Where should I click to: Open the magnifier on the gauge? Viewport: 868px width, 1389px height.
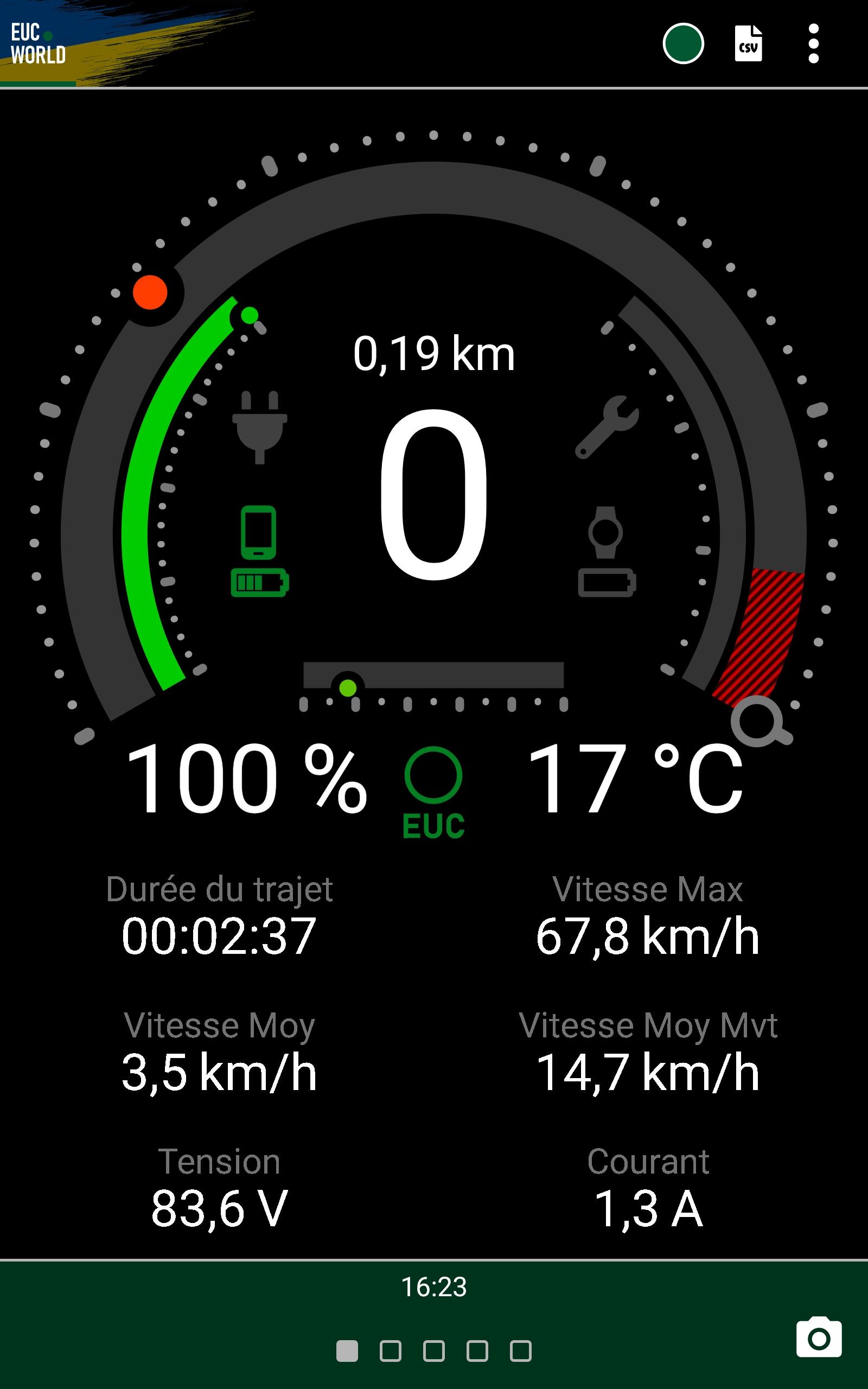[x=761, y=722]
